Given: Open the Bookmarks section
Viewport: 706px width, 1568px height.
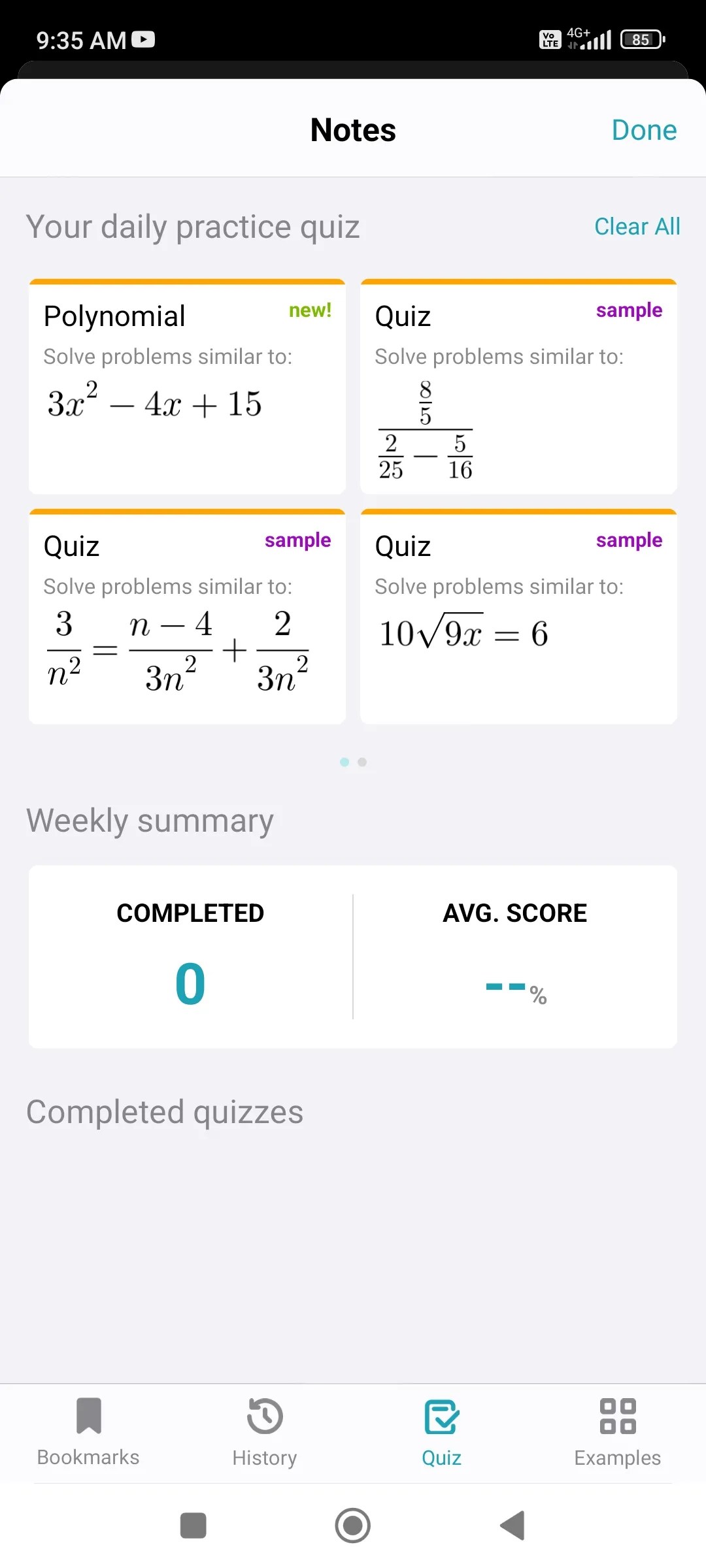Looking at the screenshot, I should [x=88, y=1434].
